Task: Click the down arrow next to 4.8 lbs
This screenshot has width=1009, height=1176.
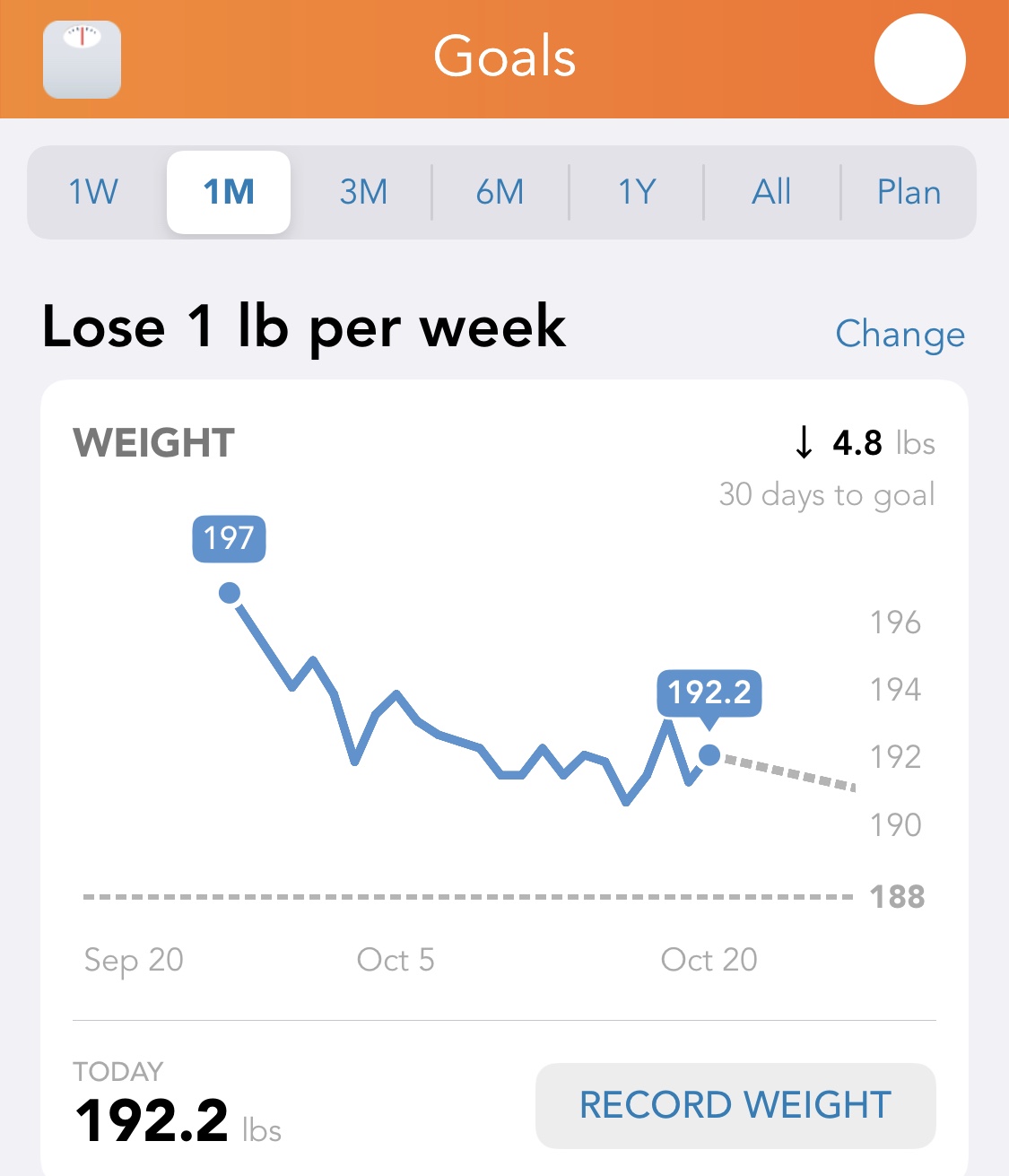Action: (x=803, y=441)
